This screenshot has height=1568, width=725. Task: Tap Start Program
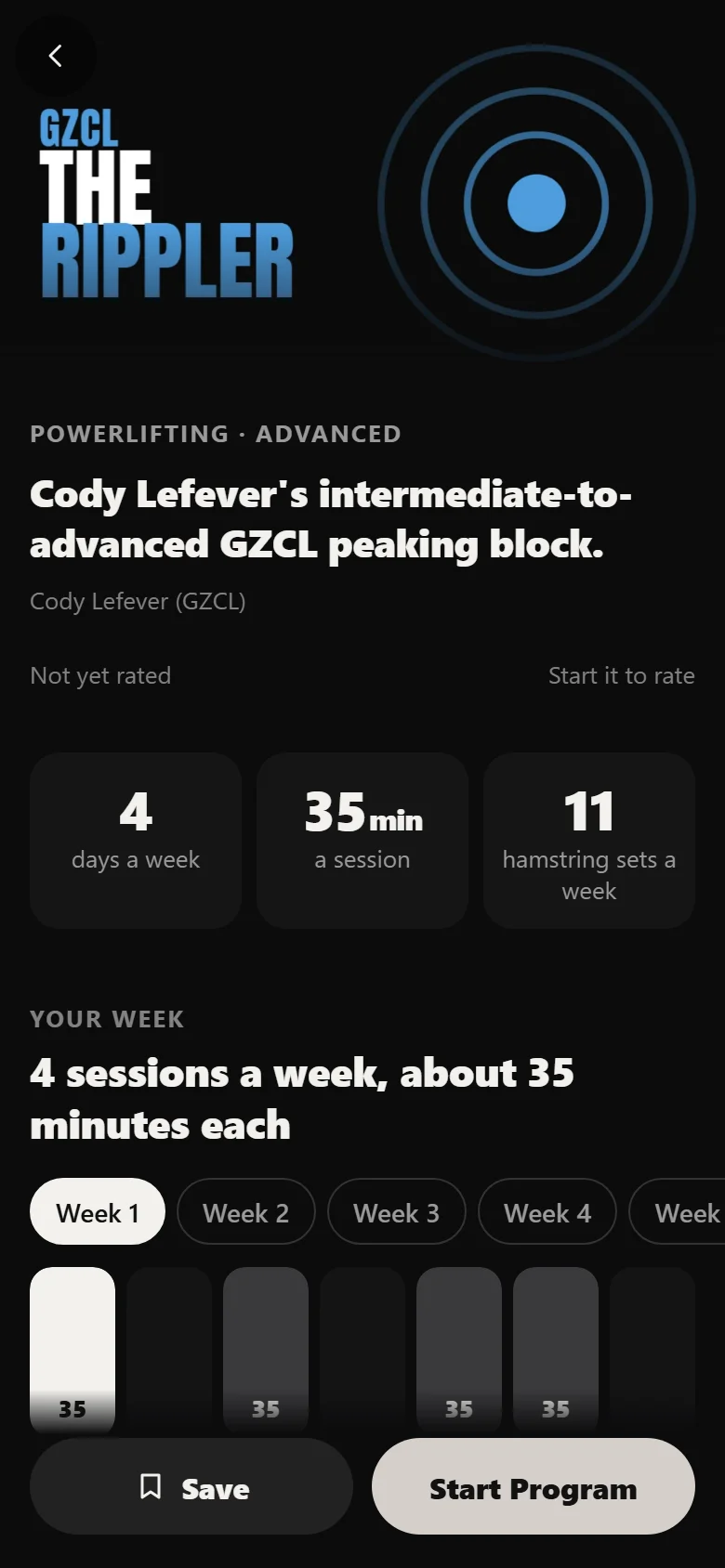534,1487
